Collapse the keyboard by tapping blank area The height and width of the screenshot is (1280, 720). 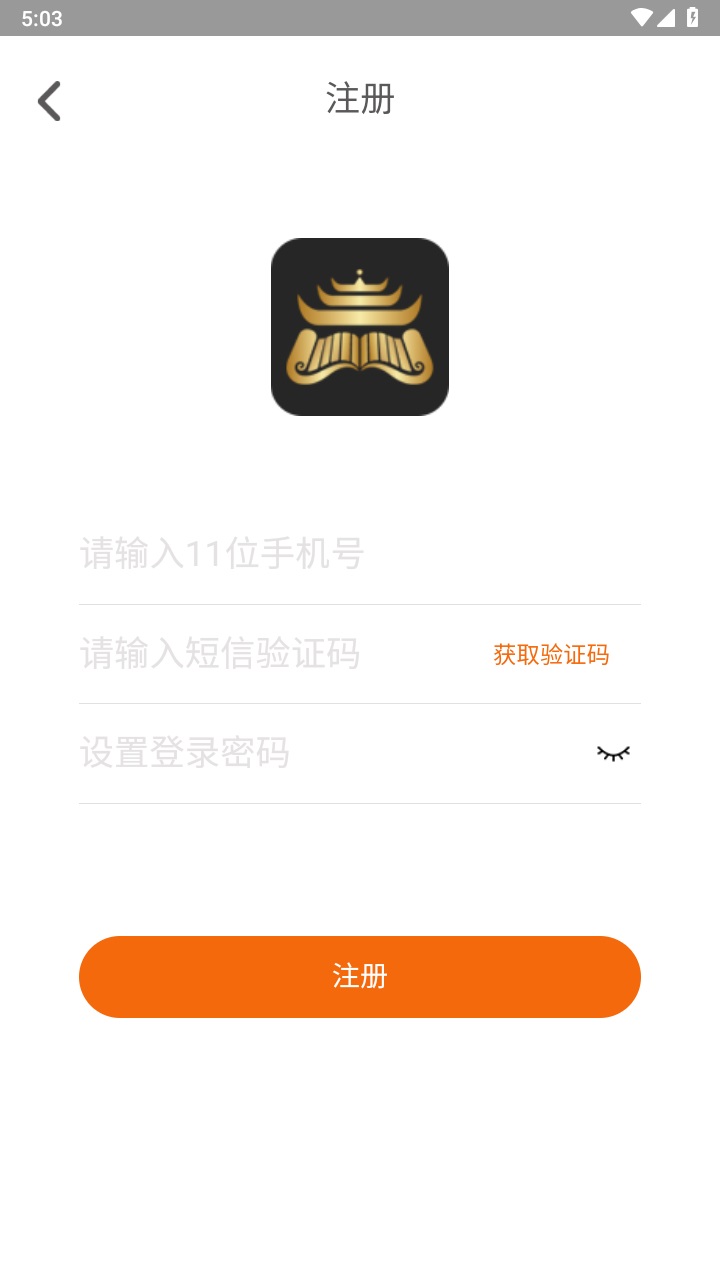pyautogui.click(x=360, y=1150)
